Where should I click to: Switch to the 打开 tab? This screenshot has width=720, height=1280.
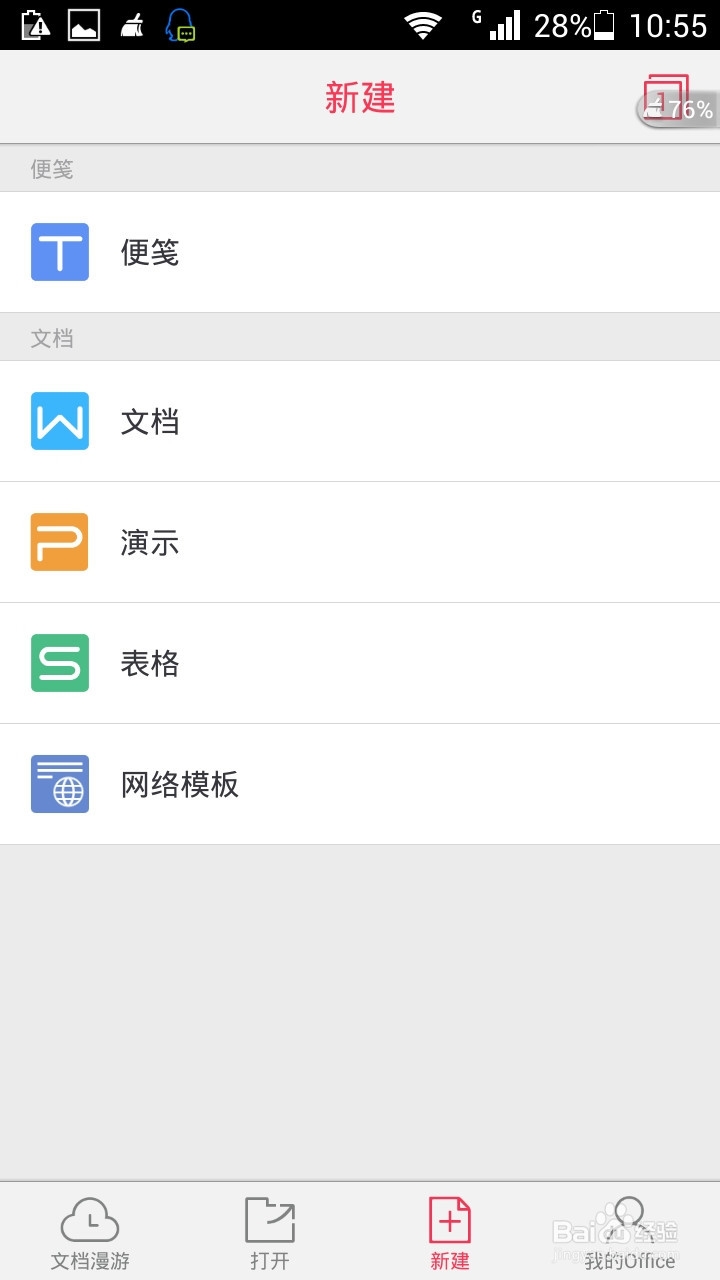pos(270,1230)
